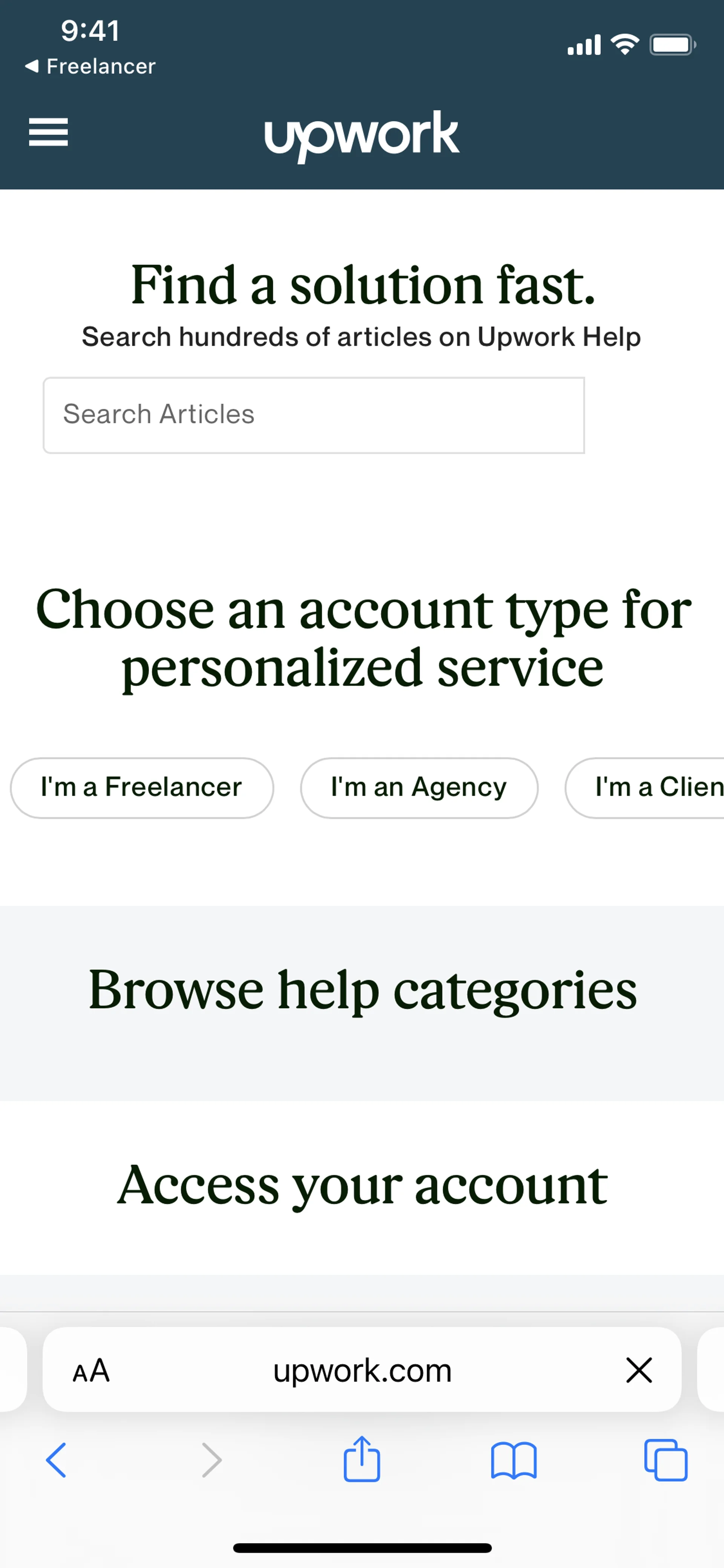Viewport: 724px width, 1568px height.
Task: Tap the Search Articles field
Action: (x=313, y=415)
